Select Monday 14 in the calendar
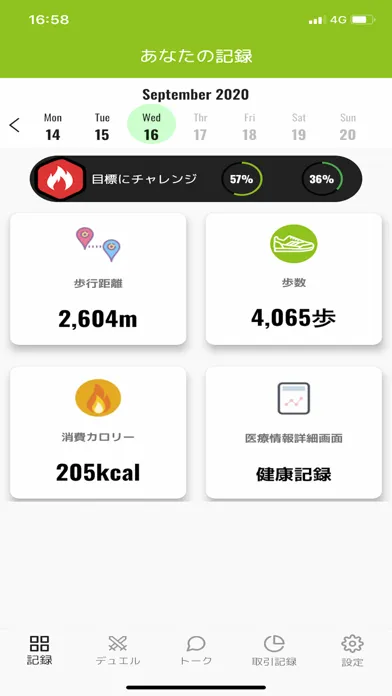Image resolution: width=392 pixels, height=696 pixels. 53,127
